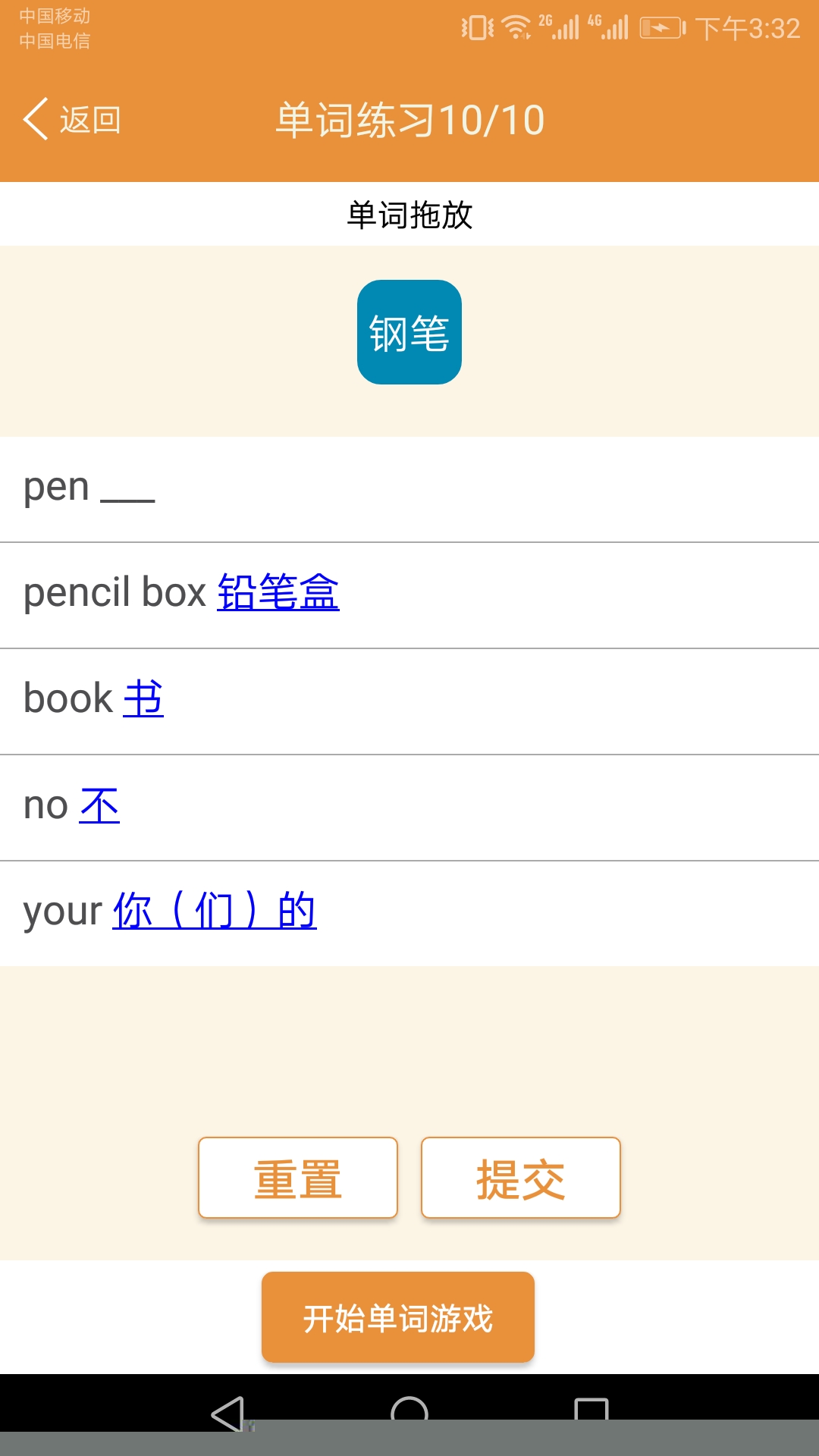
Task: Tap the system back navigation button
Action: coord(227,1414)
